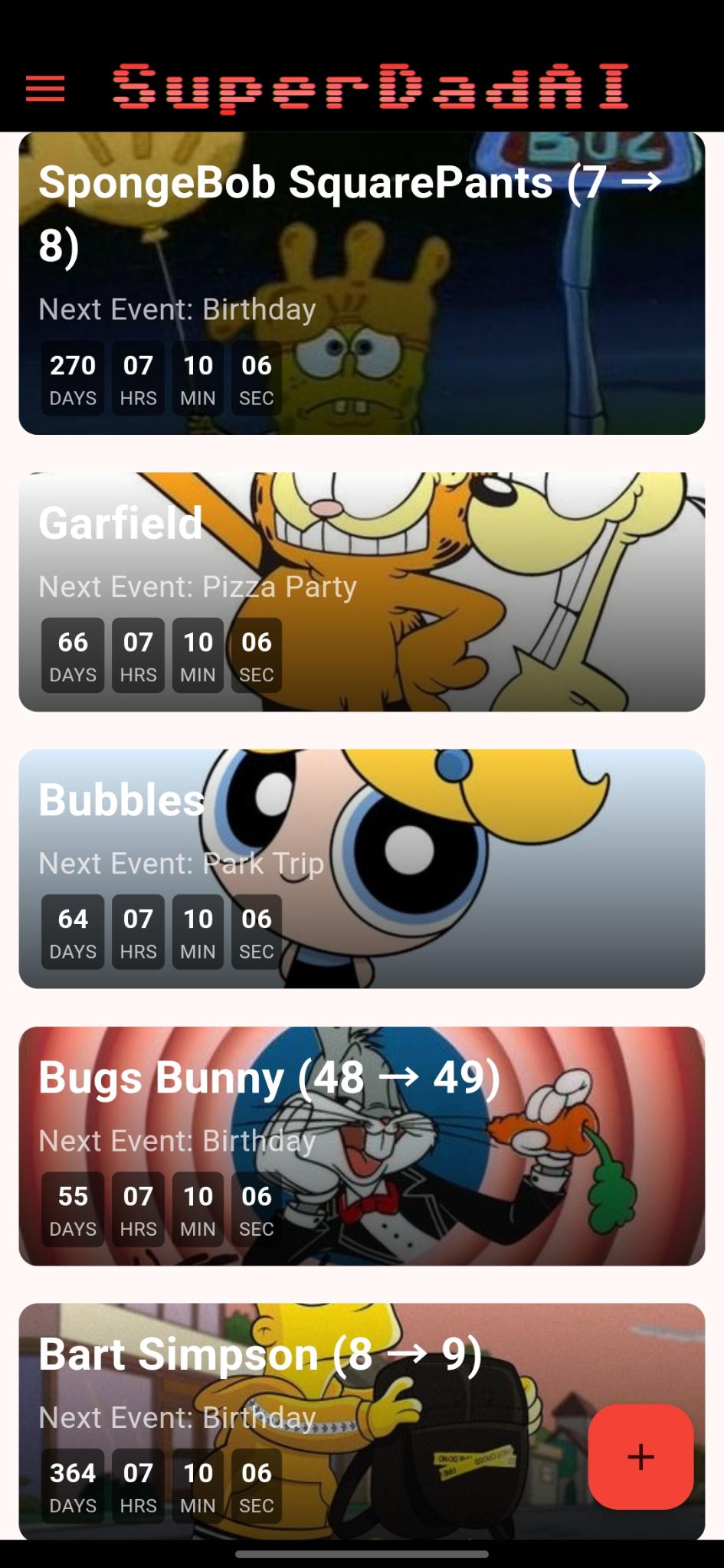Click the DAYS counter on SpongeBob's countdown
This screenshot has height=1568, width=724.
coord(72,378)
